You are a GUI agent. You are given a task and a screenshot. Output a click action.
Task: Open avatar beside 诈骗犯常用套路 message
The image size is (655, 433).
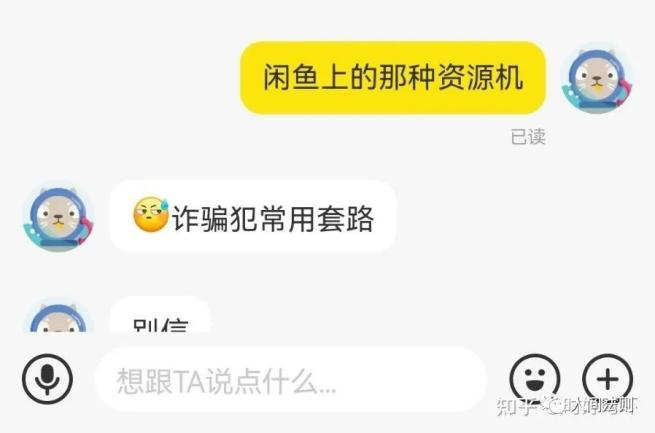(x=58, y=216)
